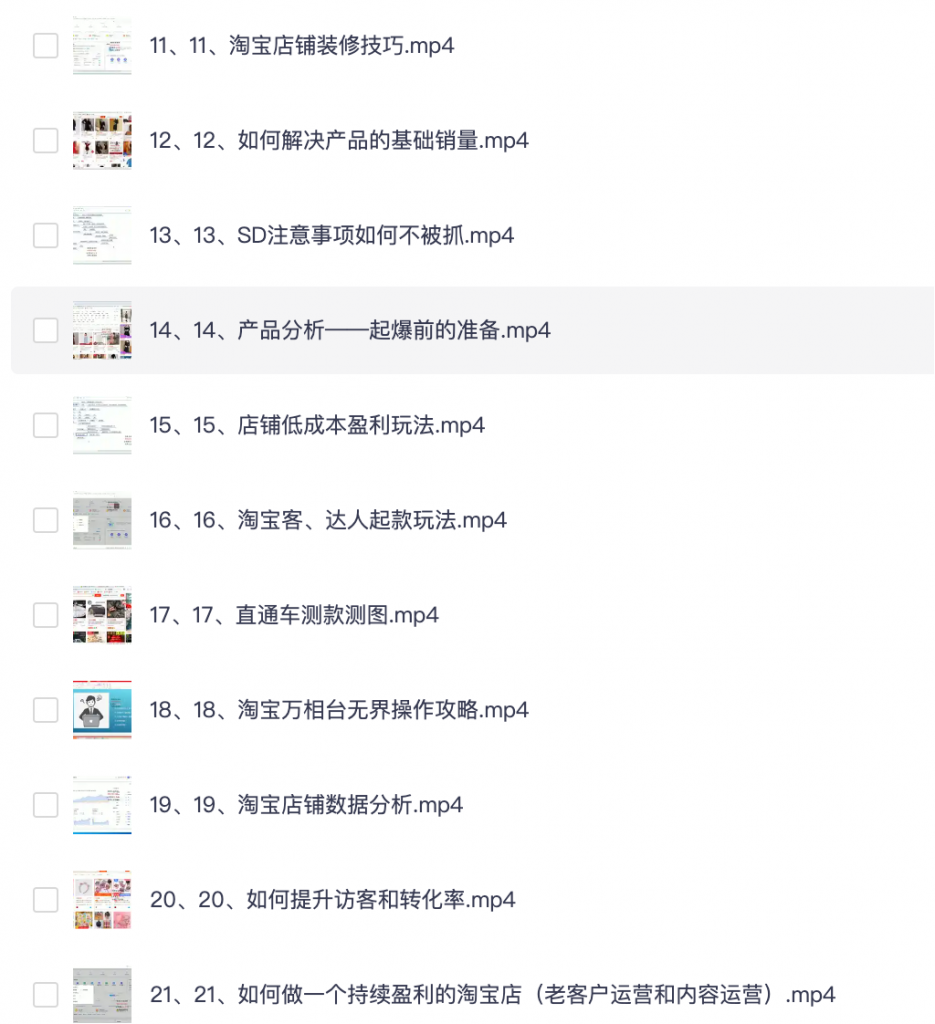Play the 店铺低成本盈利玩法.mp4 video
This screenshot has width=935, height=1024.
point(317,426)
